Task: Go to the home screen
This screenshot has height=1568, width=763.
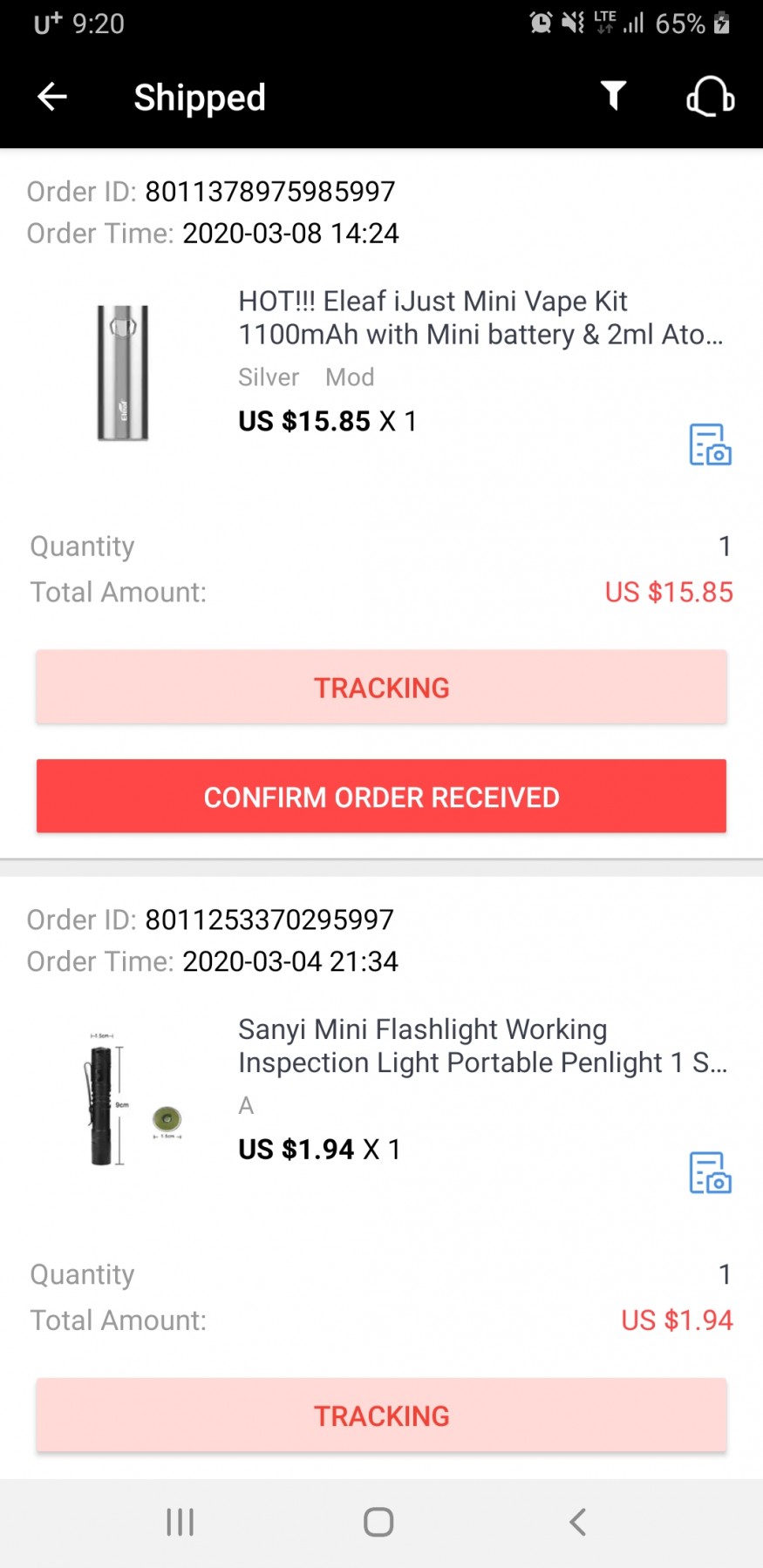Action: (378, 1522)
